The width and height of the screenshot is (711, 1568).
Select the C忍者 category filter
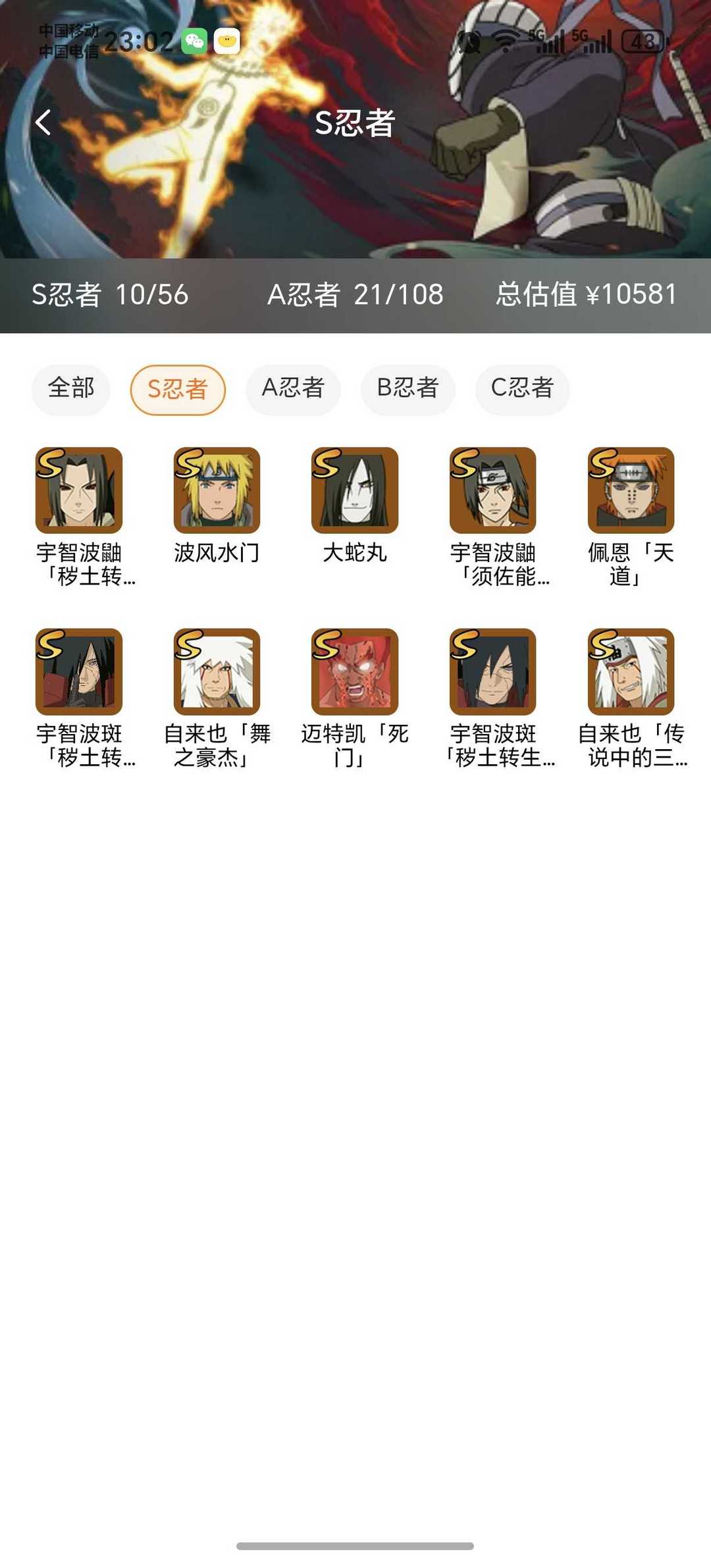point(522,390)
